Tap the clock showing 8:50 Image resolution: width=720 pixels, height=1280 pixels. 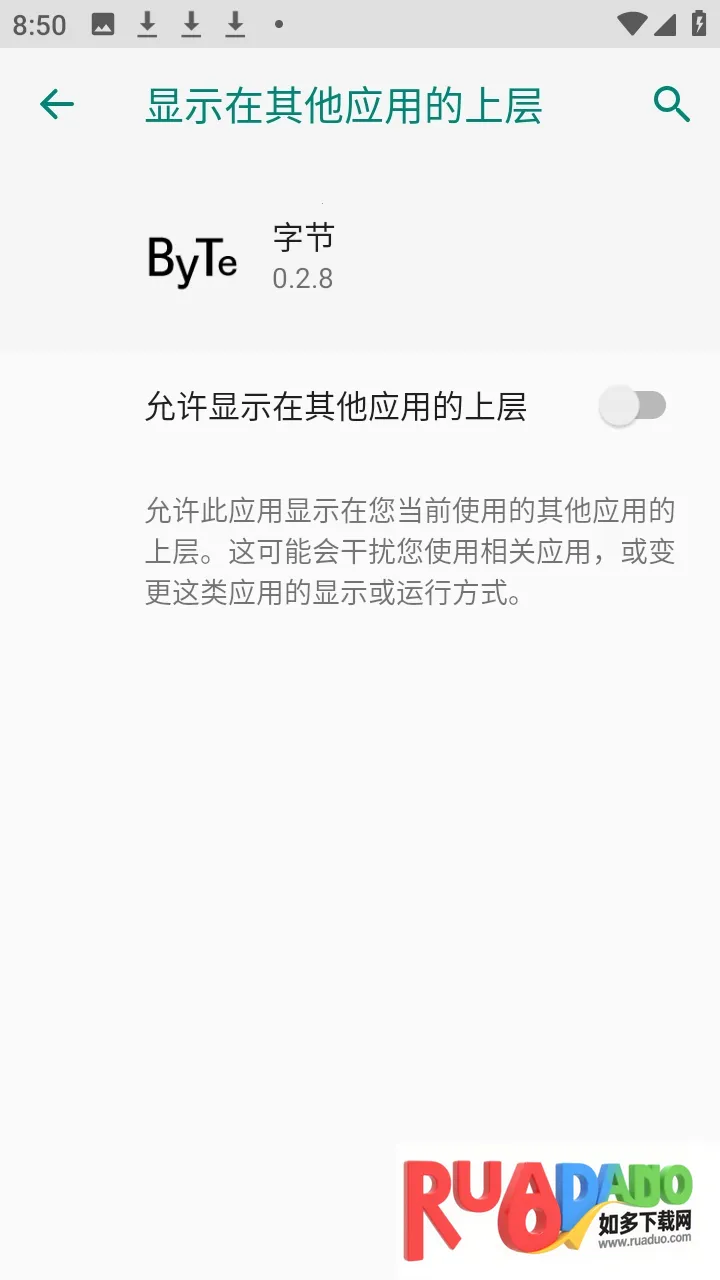pos(40,24)
